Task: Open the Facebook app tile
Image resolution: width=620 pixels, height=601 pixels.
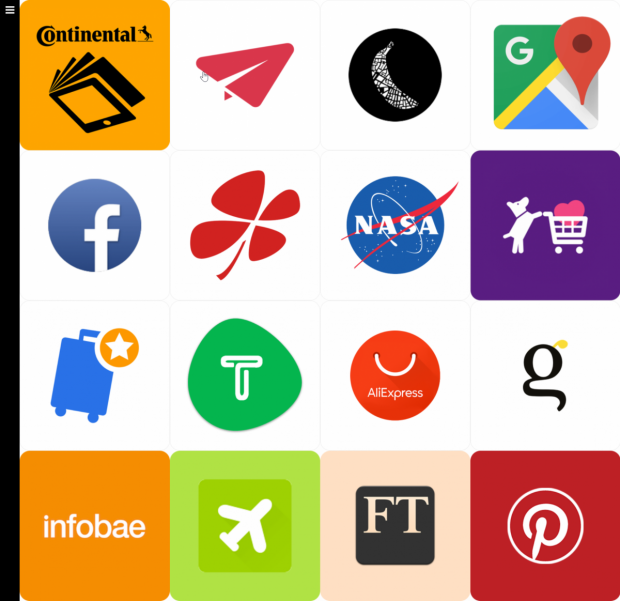Action: [95, 225]
